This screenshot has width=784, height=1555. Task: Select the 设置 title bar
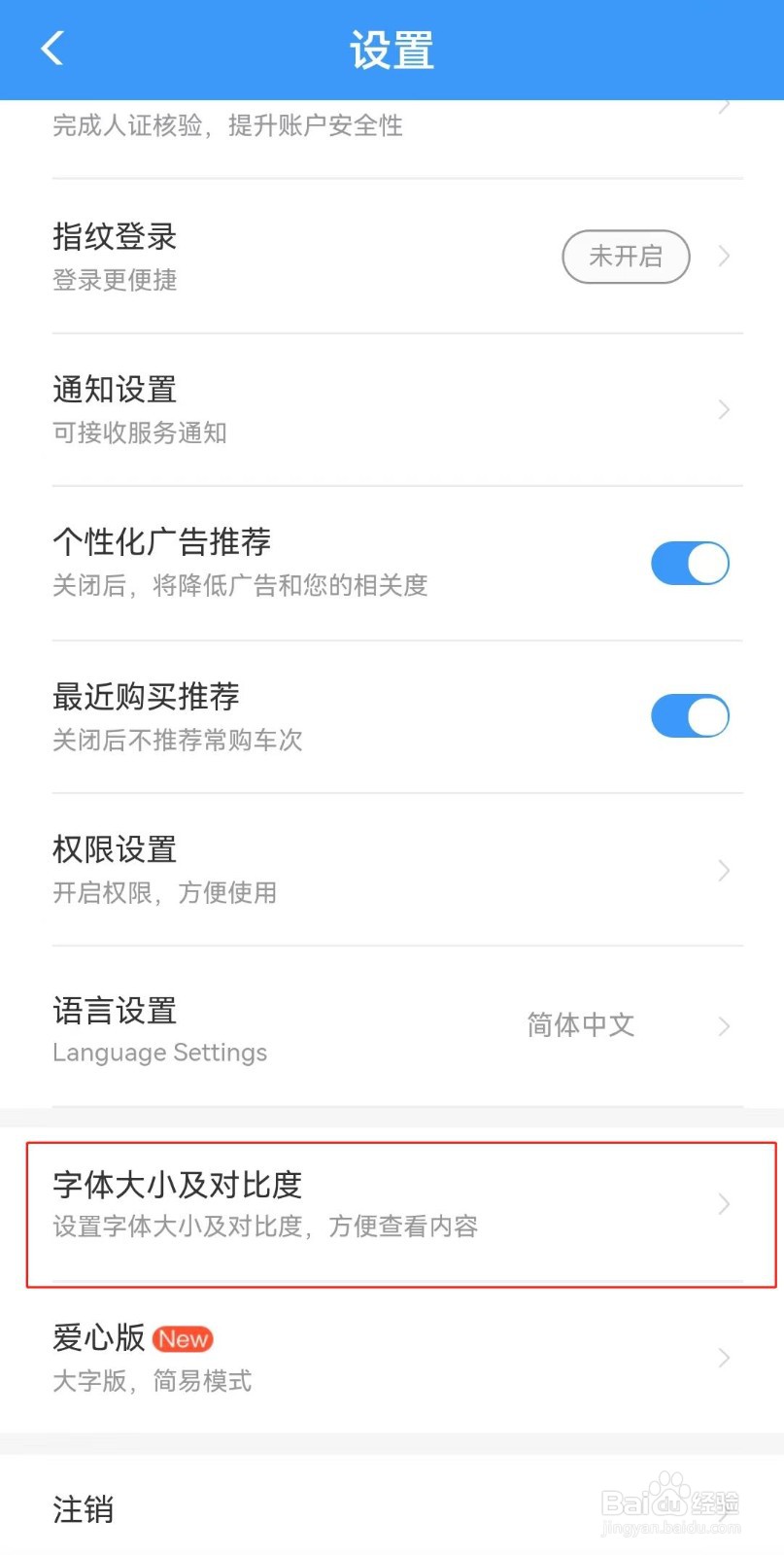pyautogui.click(x=392, y=50)
